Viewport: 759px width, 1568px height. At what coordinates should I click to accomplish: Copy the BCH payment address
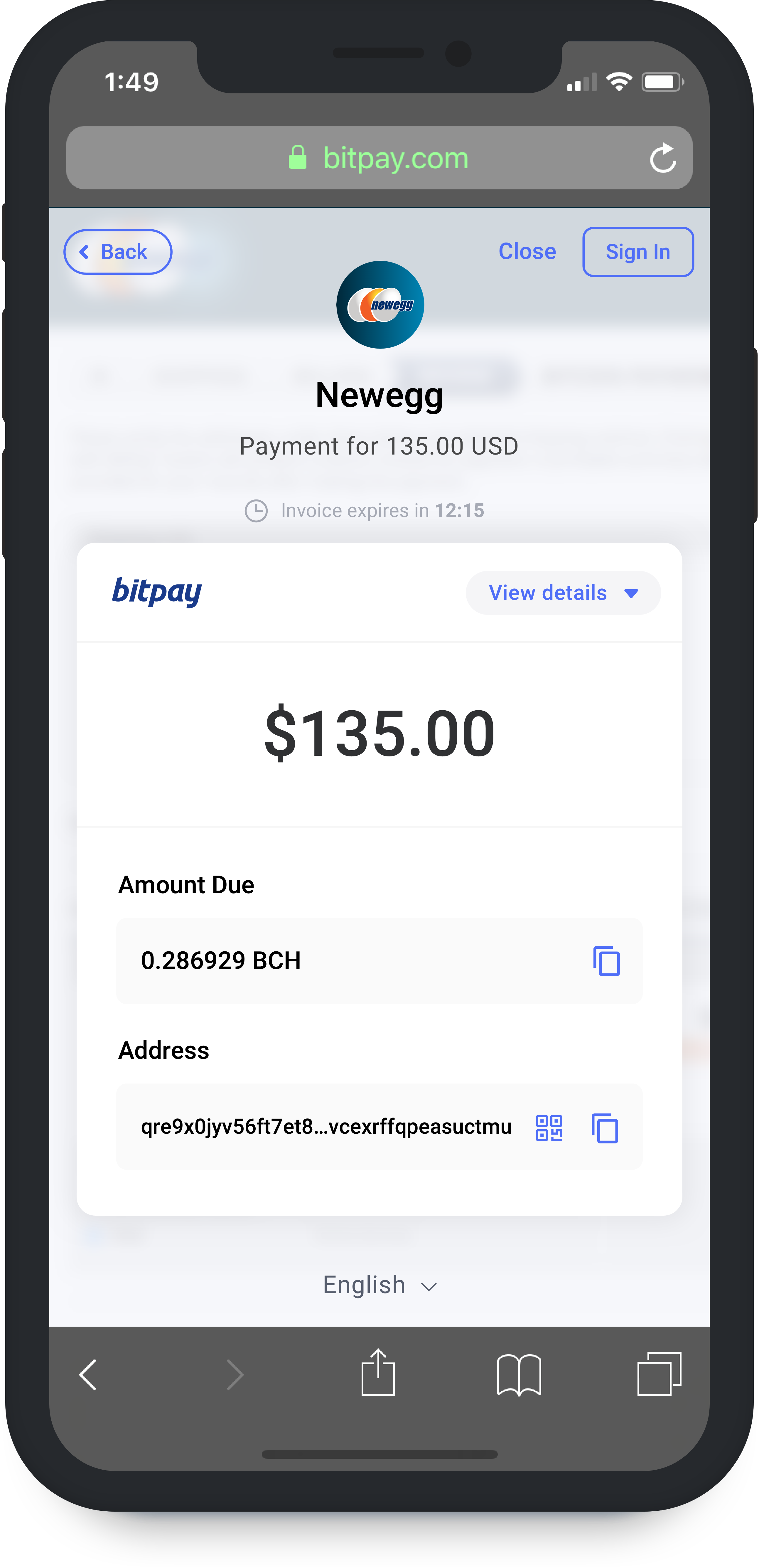[604, 1127]
